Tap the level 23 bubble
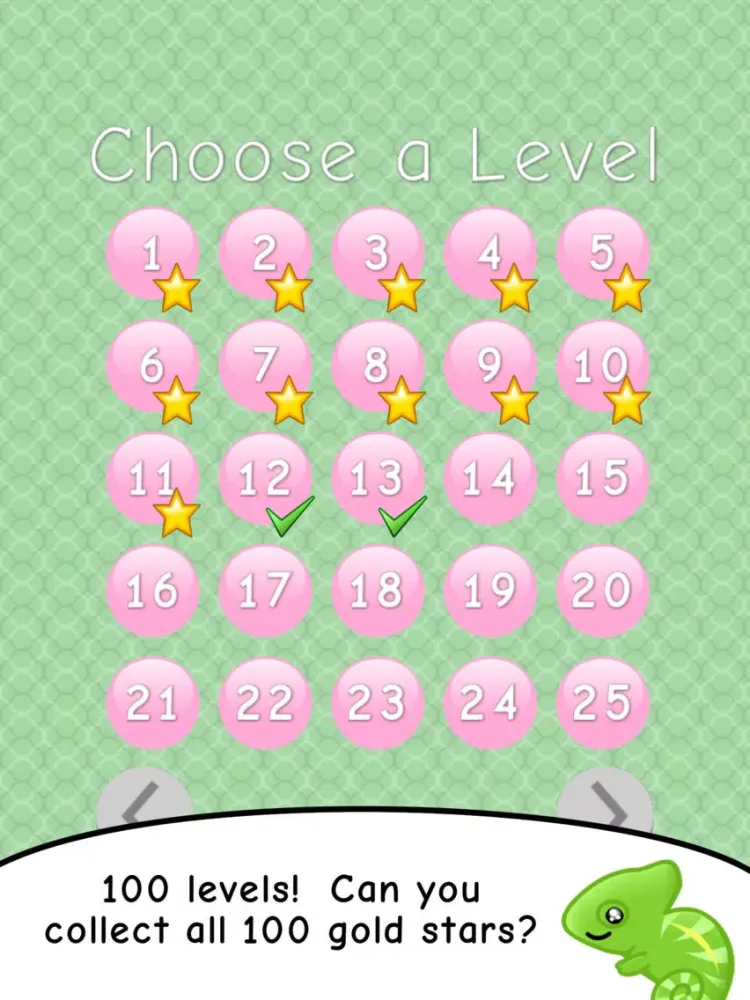 (377, 704)
